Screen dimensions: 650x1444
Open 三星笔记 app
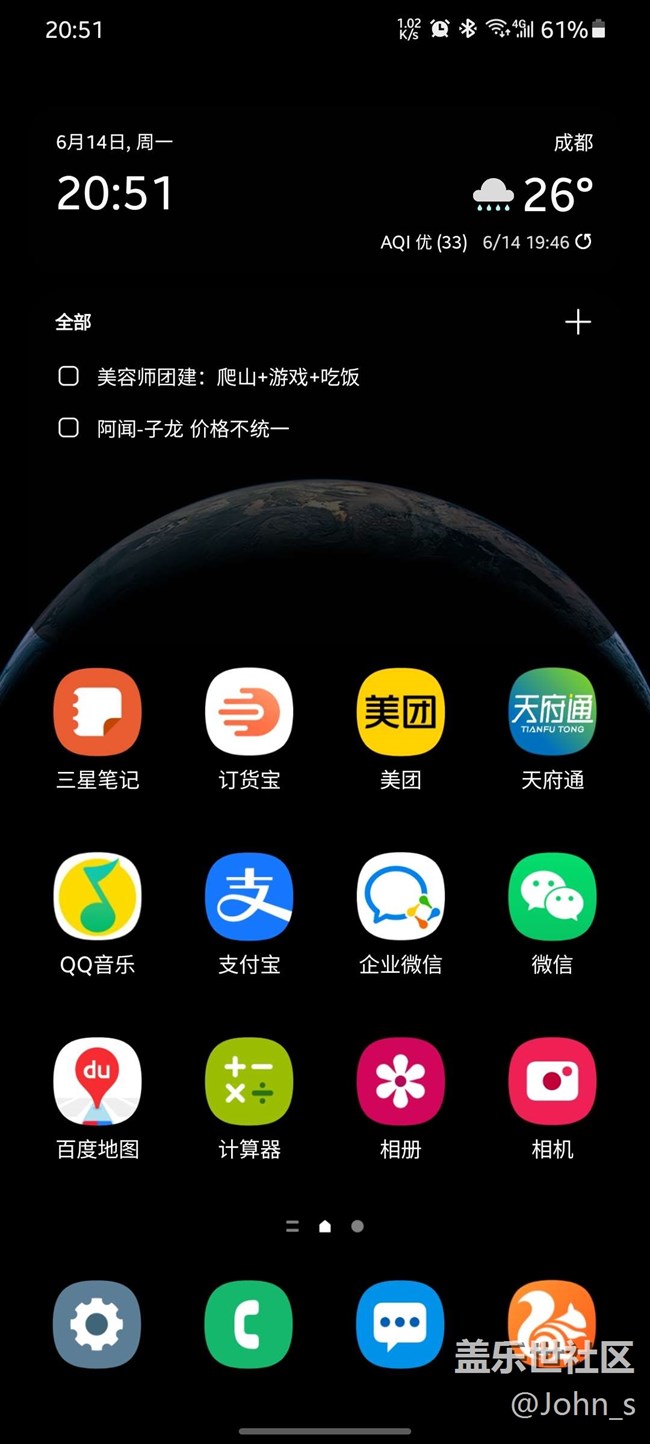point(97,711)
